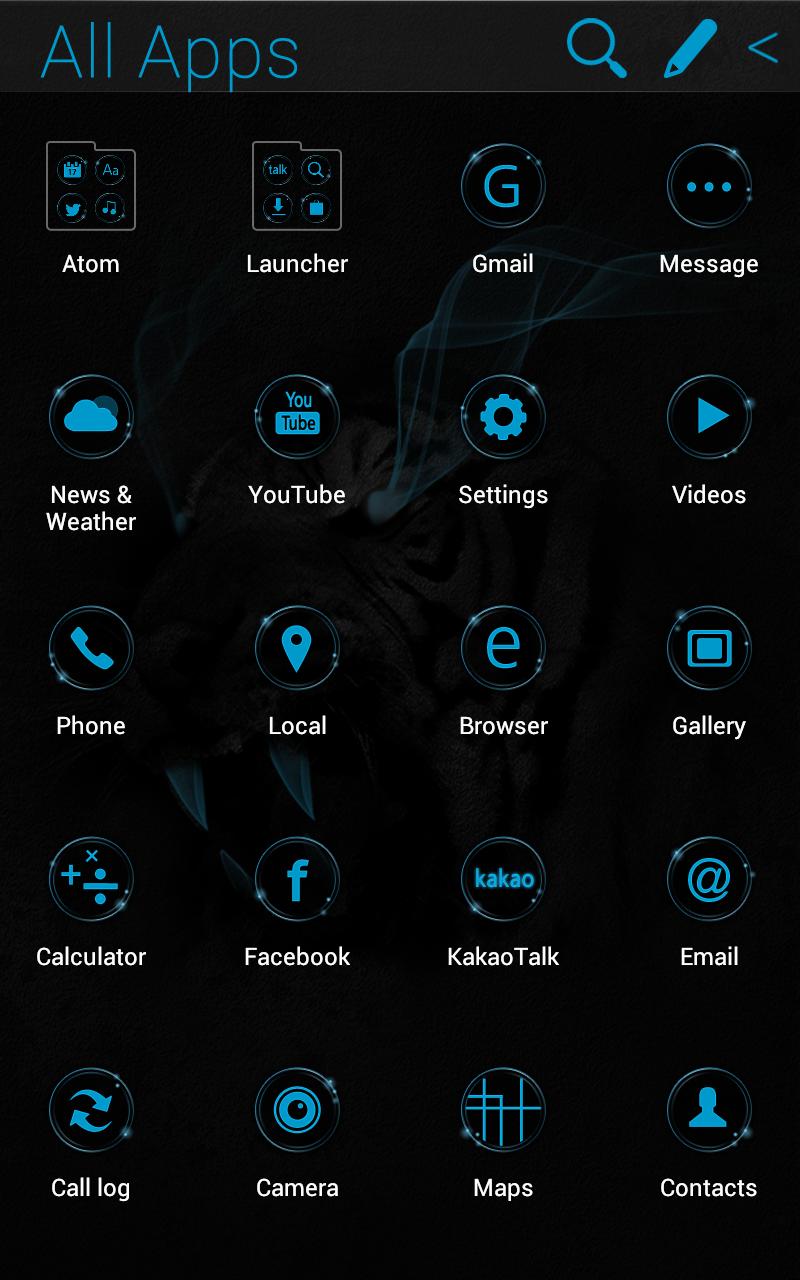Open the Browser app
Viewport: 800px width, 1280px height.
[x=503, y=649]
